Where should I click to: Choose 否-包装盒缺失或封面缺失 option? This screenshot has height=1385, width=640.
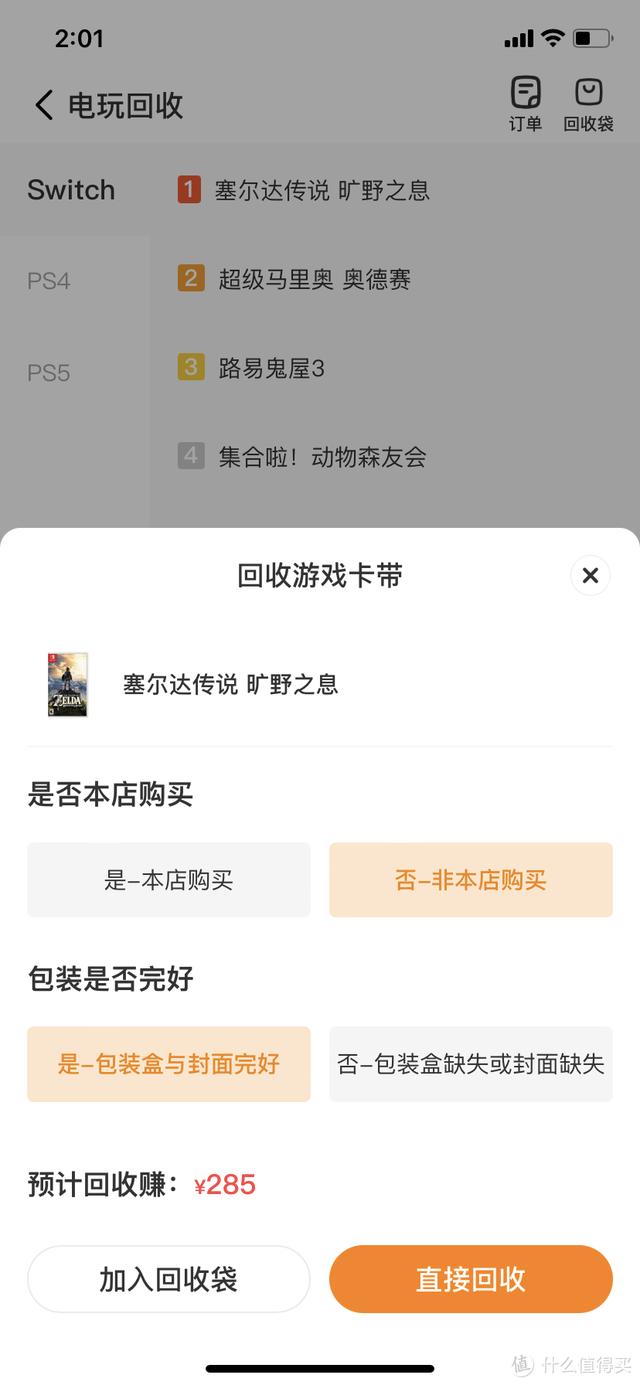[x=471, y=1064]
